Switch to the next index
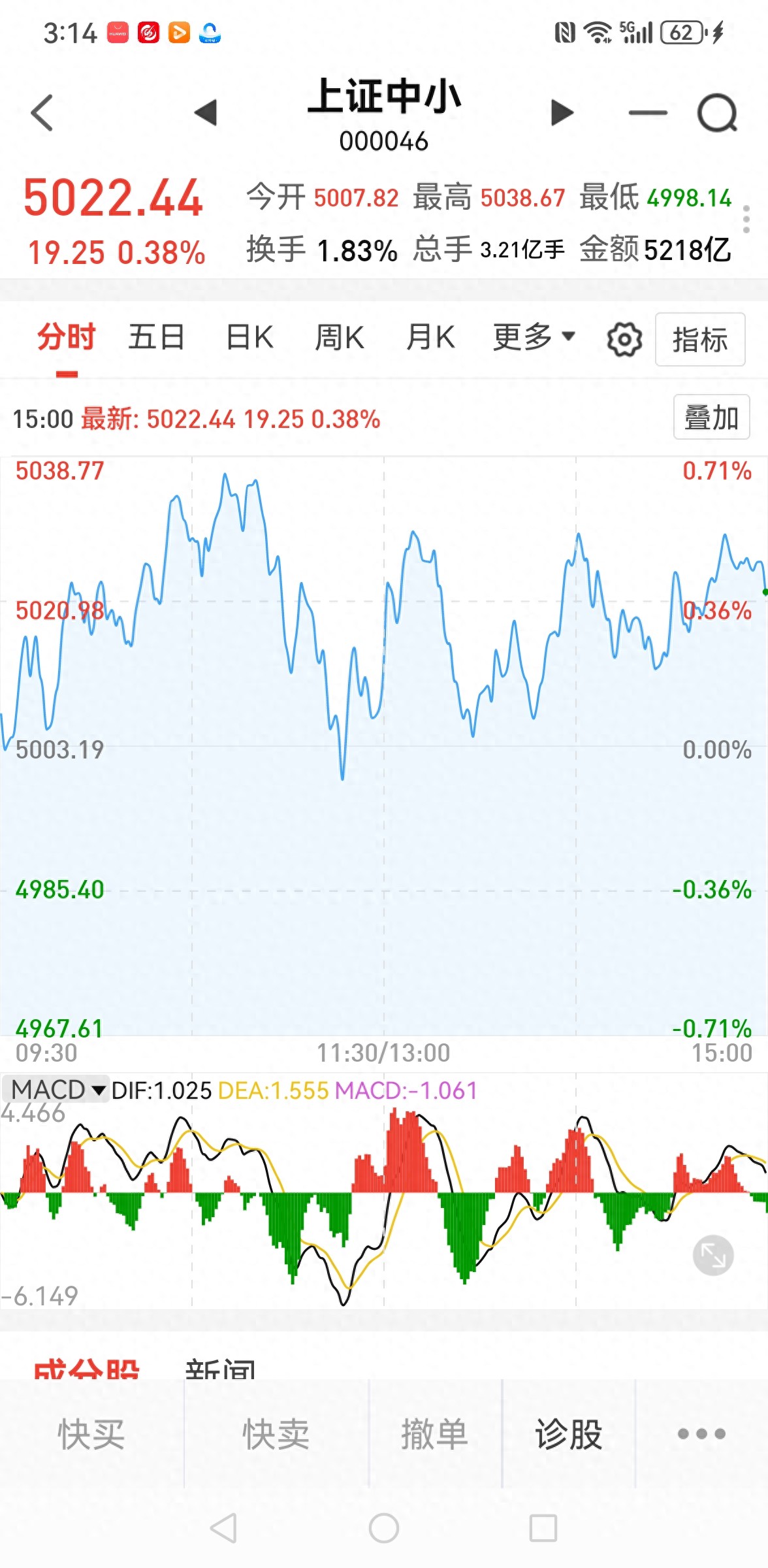Image resolution: width=768 pixels, height=1568 pixels. (x=561, y=112)
